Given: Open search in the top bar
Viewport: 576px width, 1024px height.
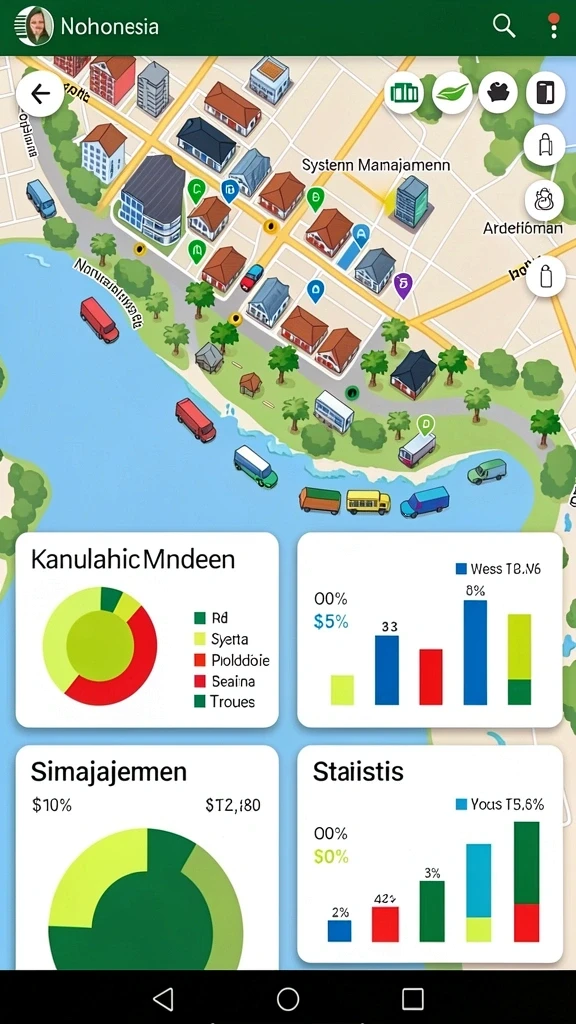Looking at the screenshot, I should tap(504, 26).
